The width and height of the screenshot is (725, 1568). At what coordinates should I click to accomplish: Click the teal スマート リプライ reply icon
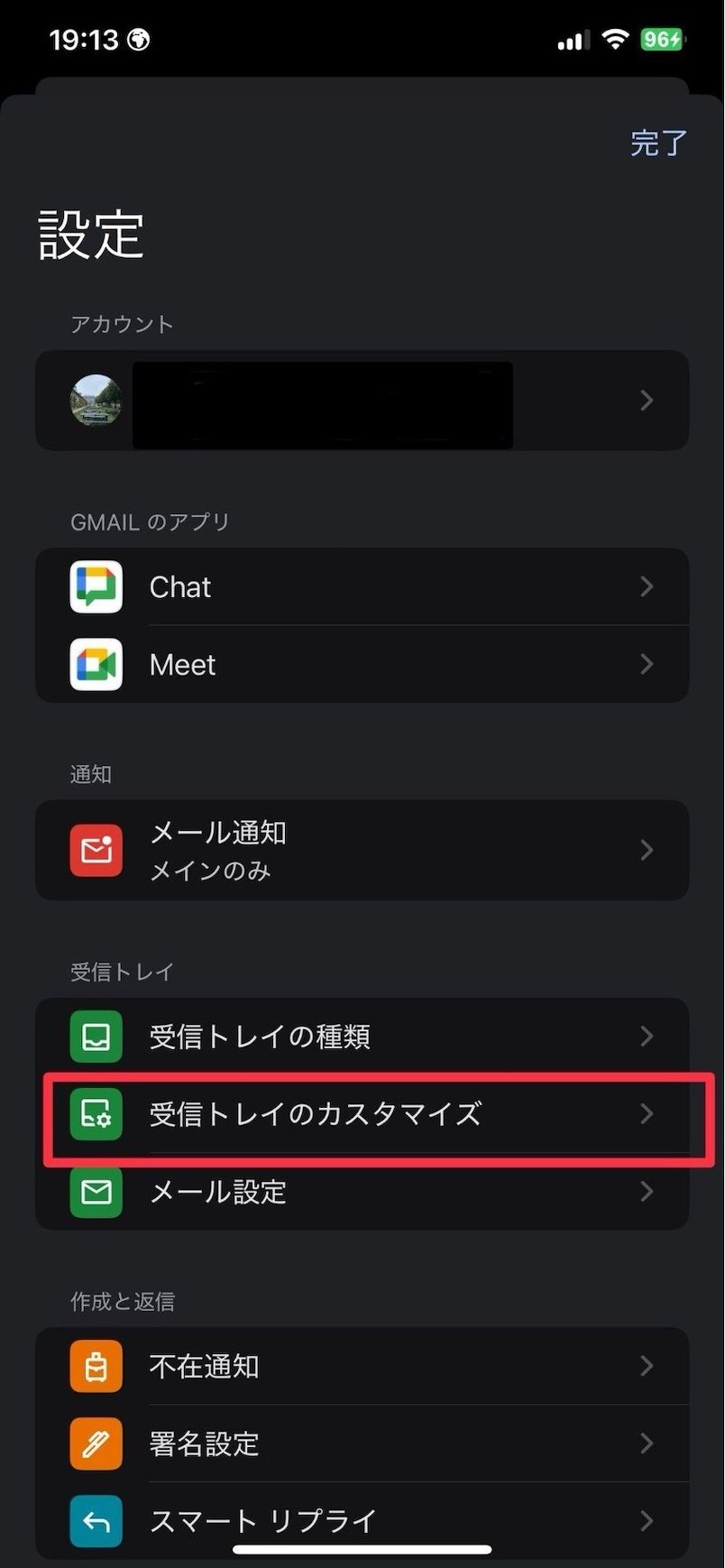96,1521
